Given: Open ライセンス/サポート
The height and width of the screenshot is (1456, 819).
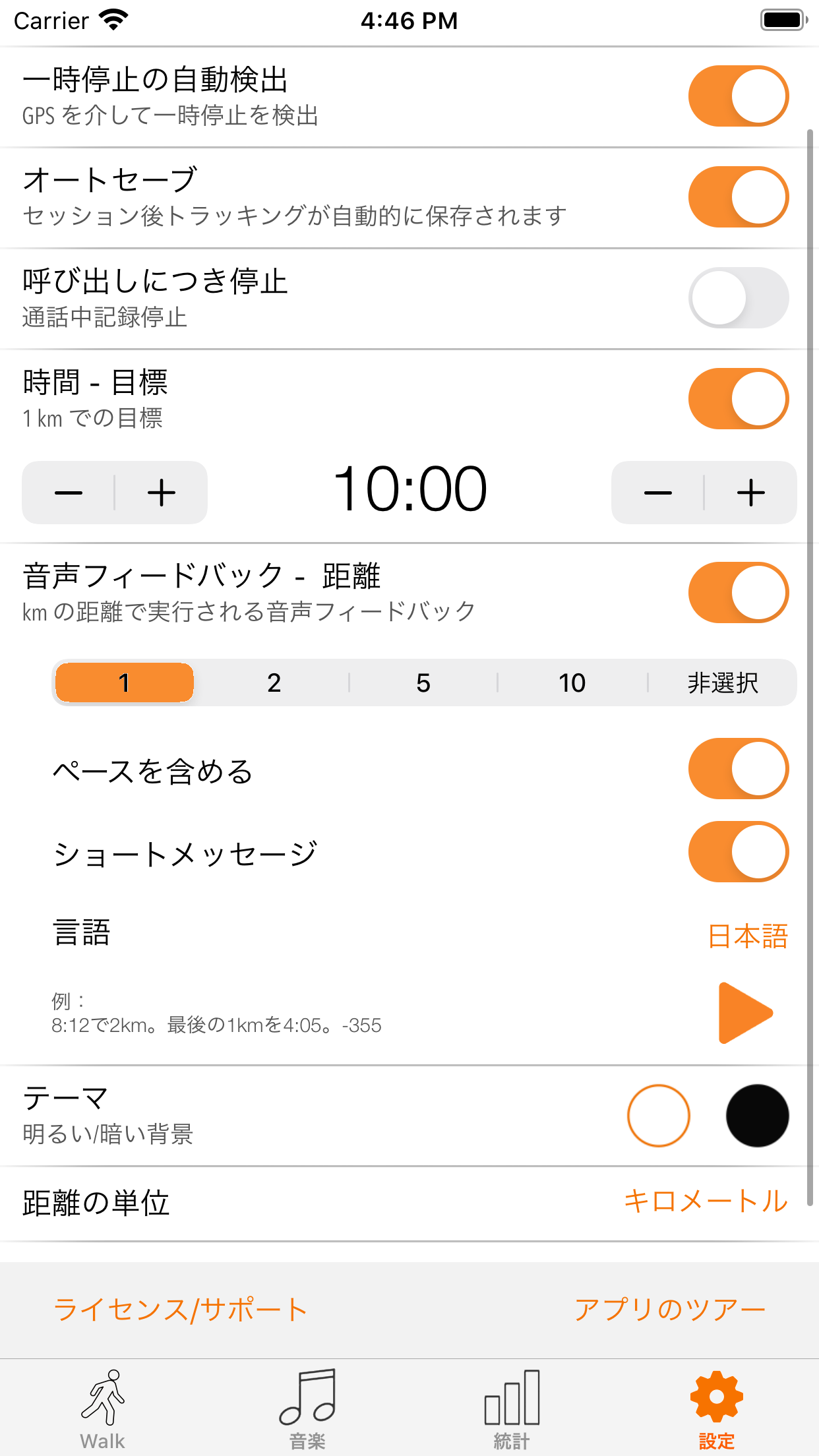Looking at the screenshot, I should tap(180, 1310).
